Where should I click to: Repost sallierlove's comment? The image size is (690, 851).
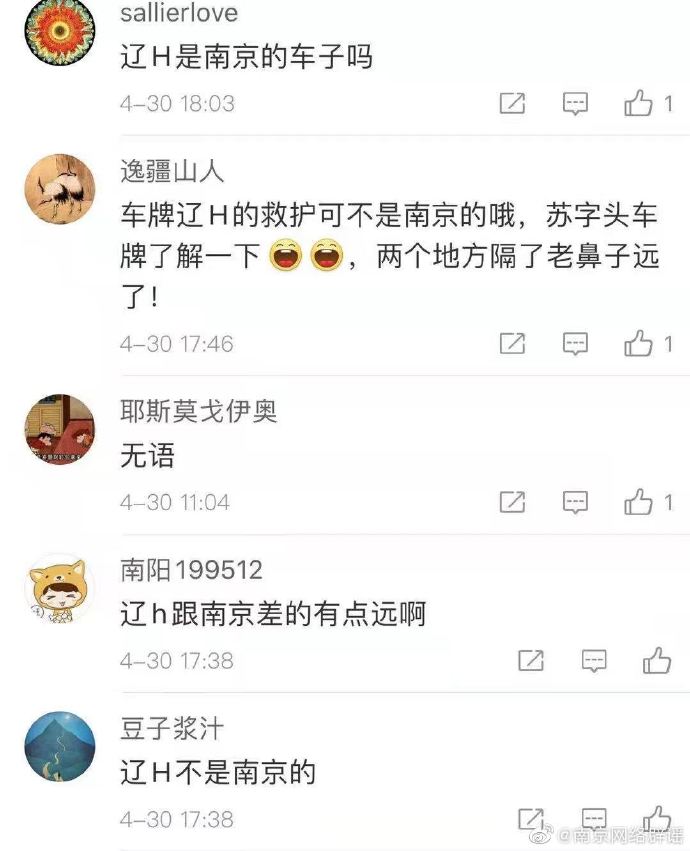(512, 103)
